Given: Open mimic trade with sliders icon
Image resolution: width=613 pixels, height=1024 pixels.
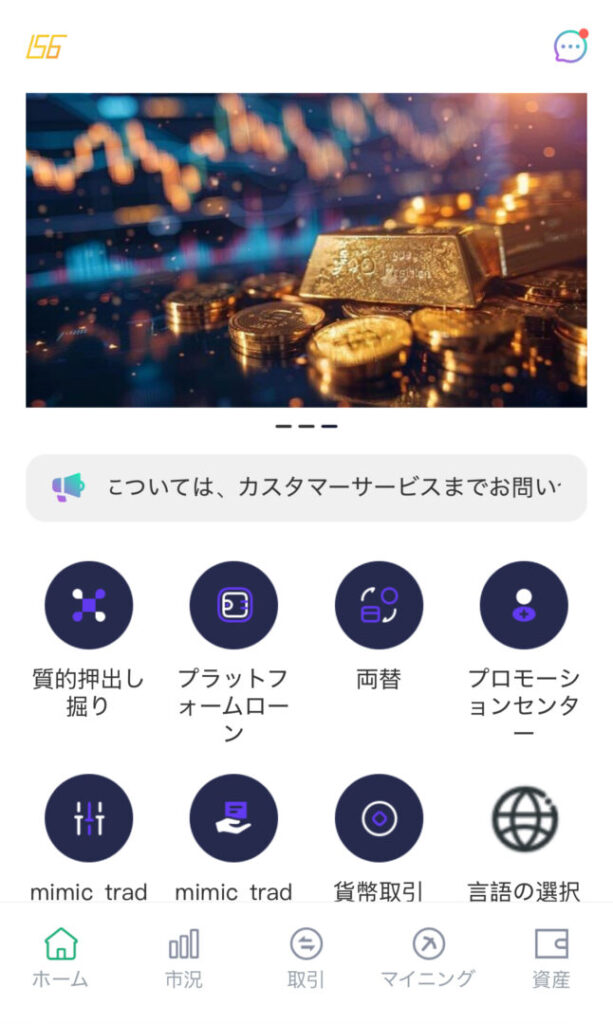Looking at the screenshot, I should [89, 818].
